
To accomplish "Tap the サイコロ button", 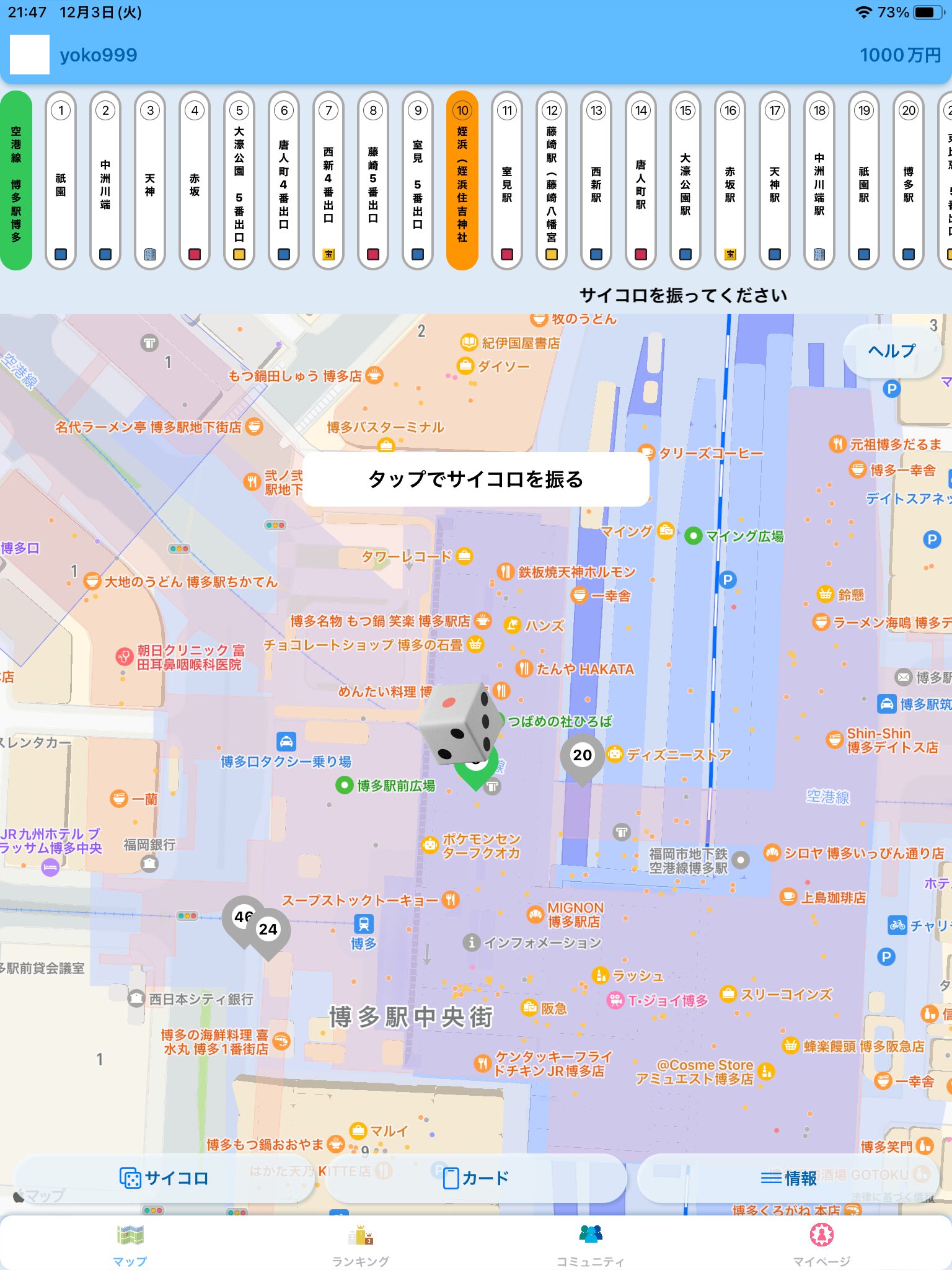I will [164, 1178].
